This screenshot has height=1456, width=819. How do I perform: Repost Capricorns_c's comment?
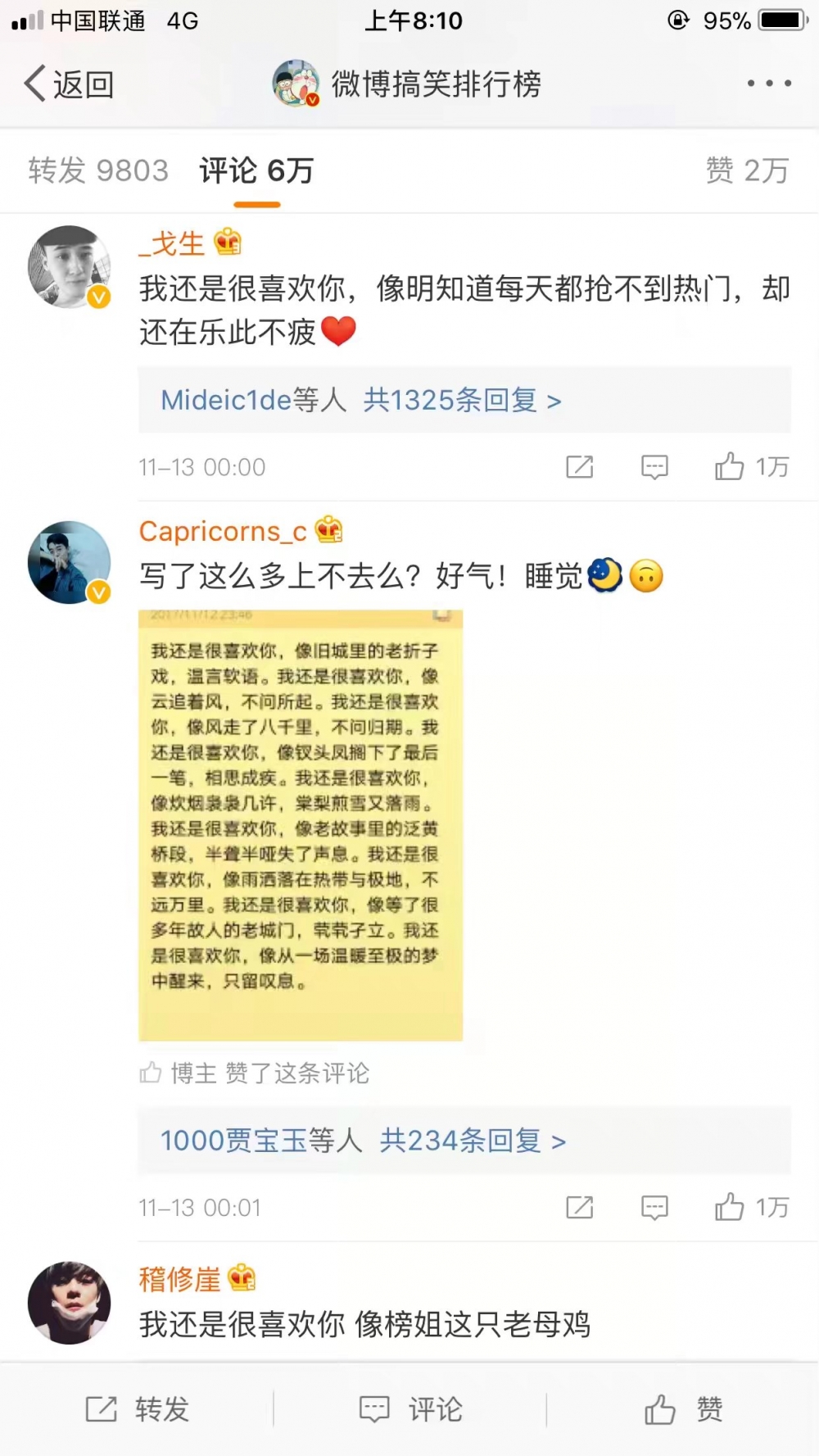(x=580, y=1207)
